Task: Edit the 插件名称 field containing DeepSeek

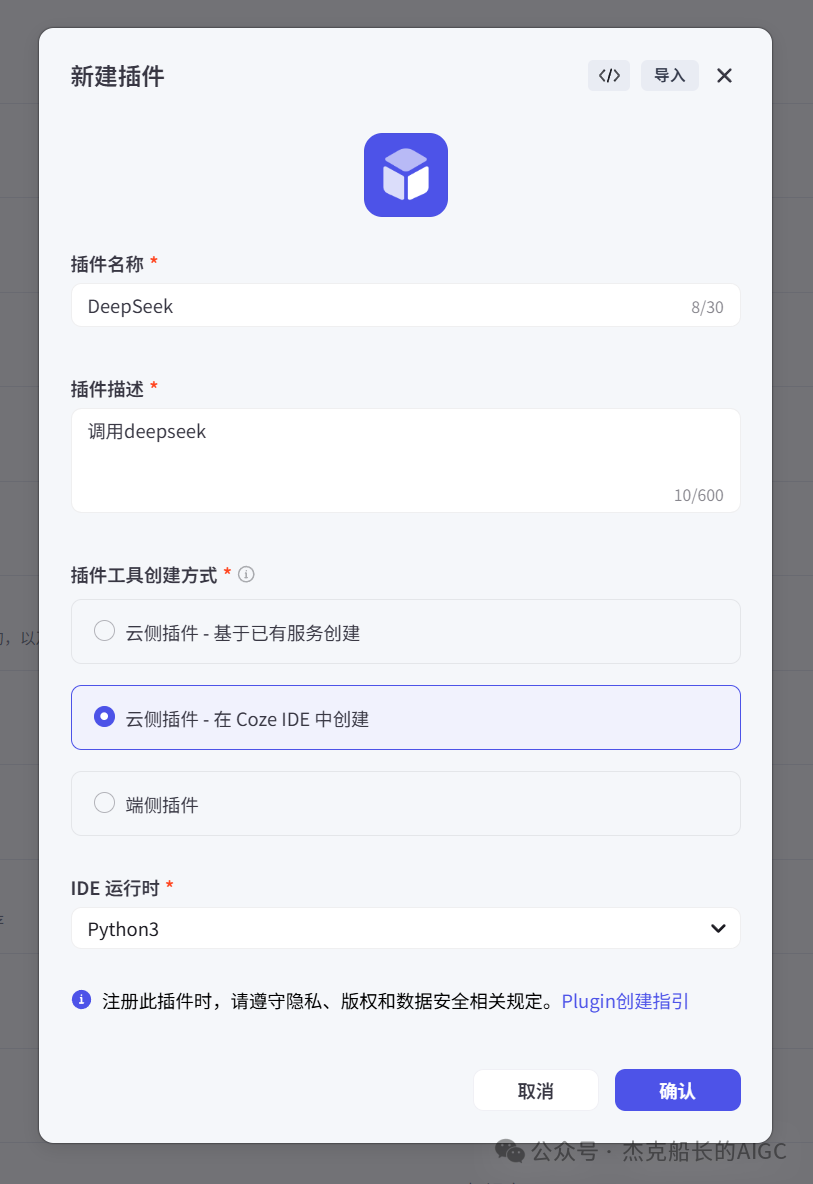Action: coord(380,306)
